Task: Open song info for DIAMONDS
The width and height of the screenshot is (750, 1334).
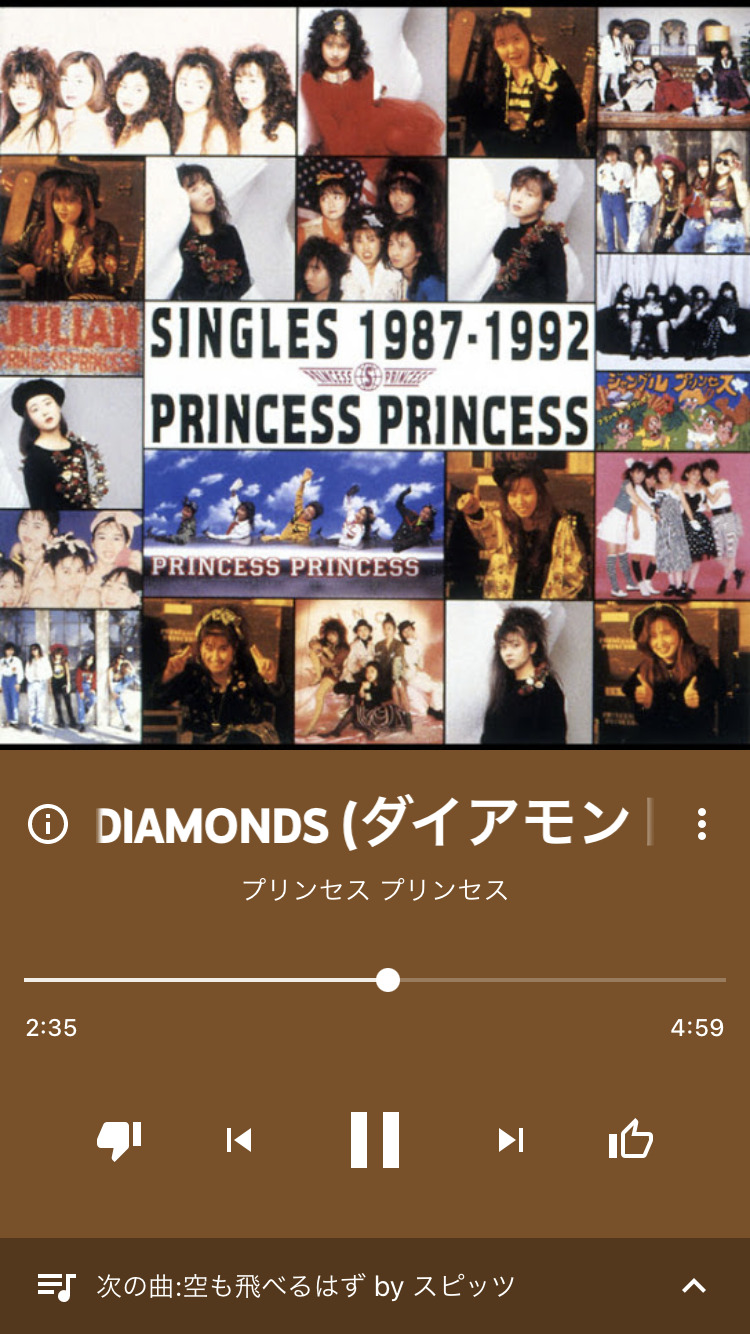Action: pyautogui.click(x=48, y=824)
